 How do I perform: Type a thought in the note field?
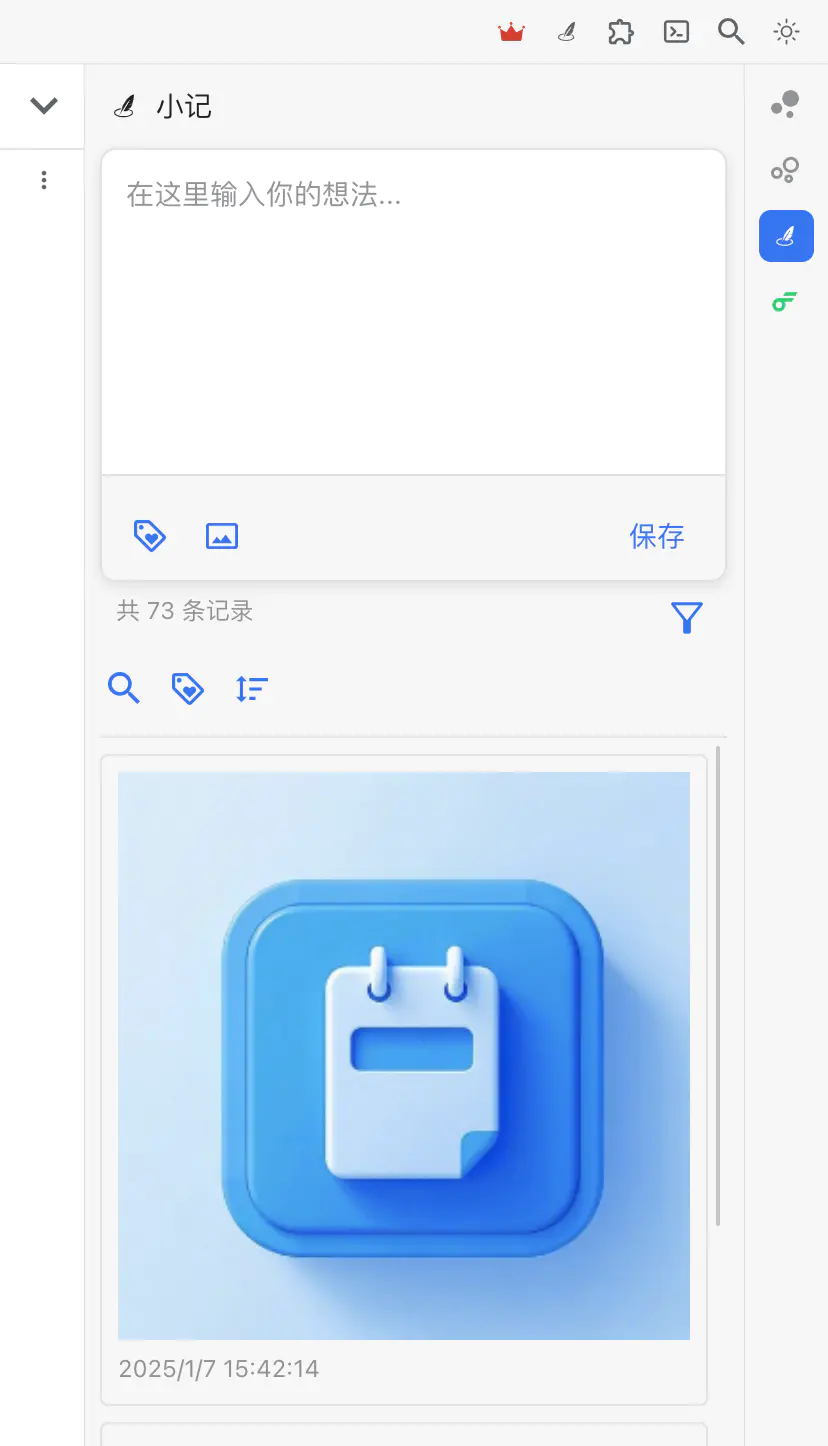(x=413, y=310)
